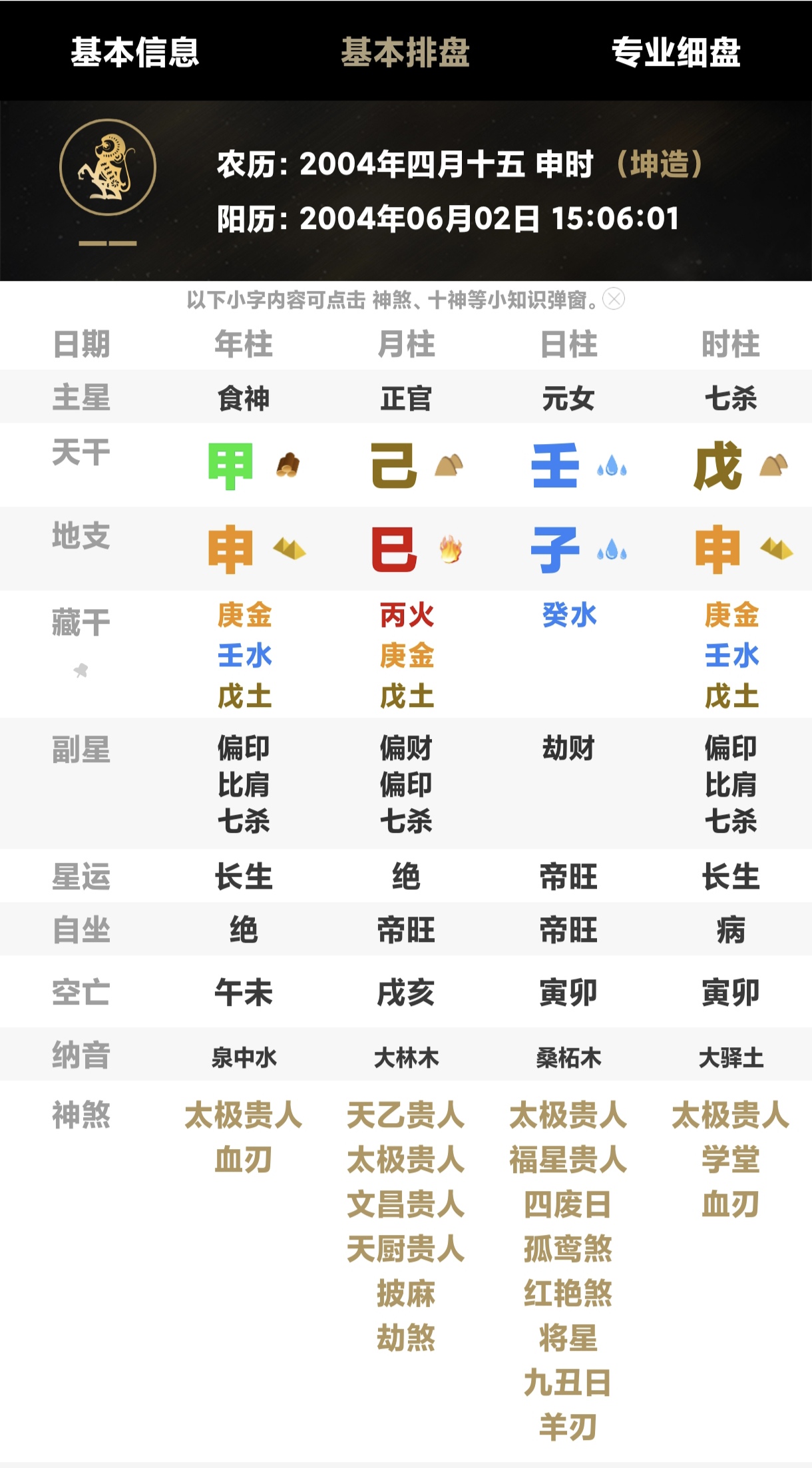Open the 天乙贵人 knowledge popup
Screen dimensions: 812x1468
[406, 1114]
